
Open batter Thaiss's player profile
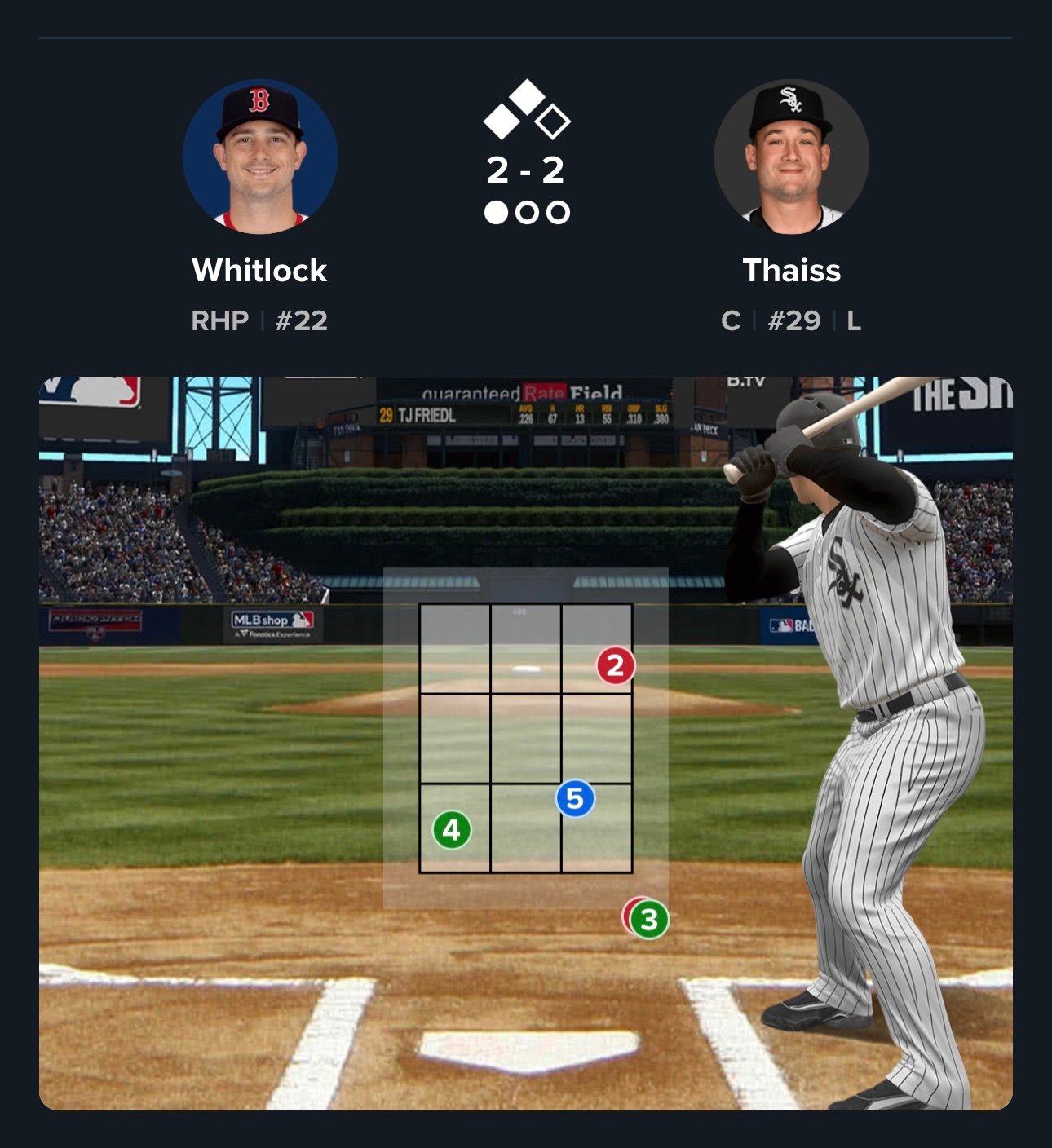click(x=791, y=157)
